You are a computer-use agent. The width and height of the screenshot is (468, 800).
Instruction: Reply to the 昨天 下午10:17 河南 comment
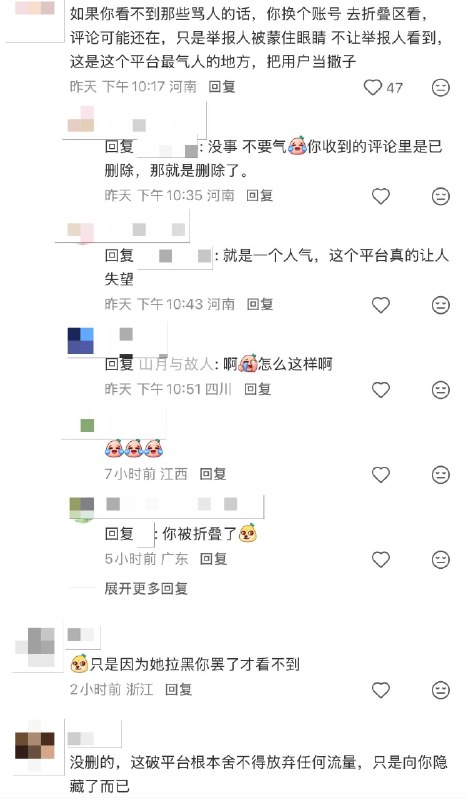click(x=222, y=87)
